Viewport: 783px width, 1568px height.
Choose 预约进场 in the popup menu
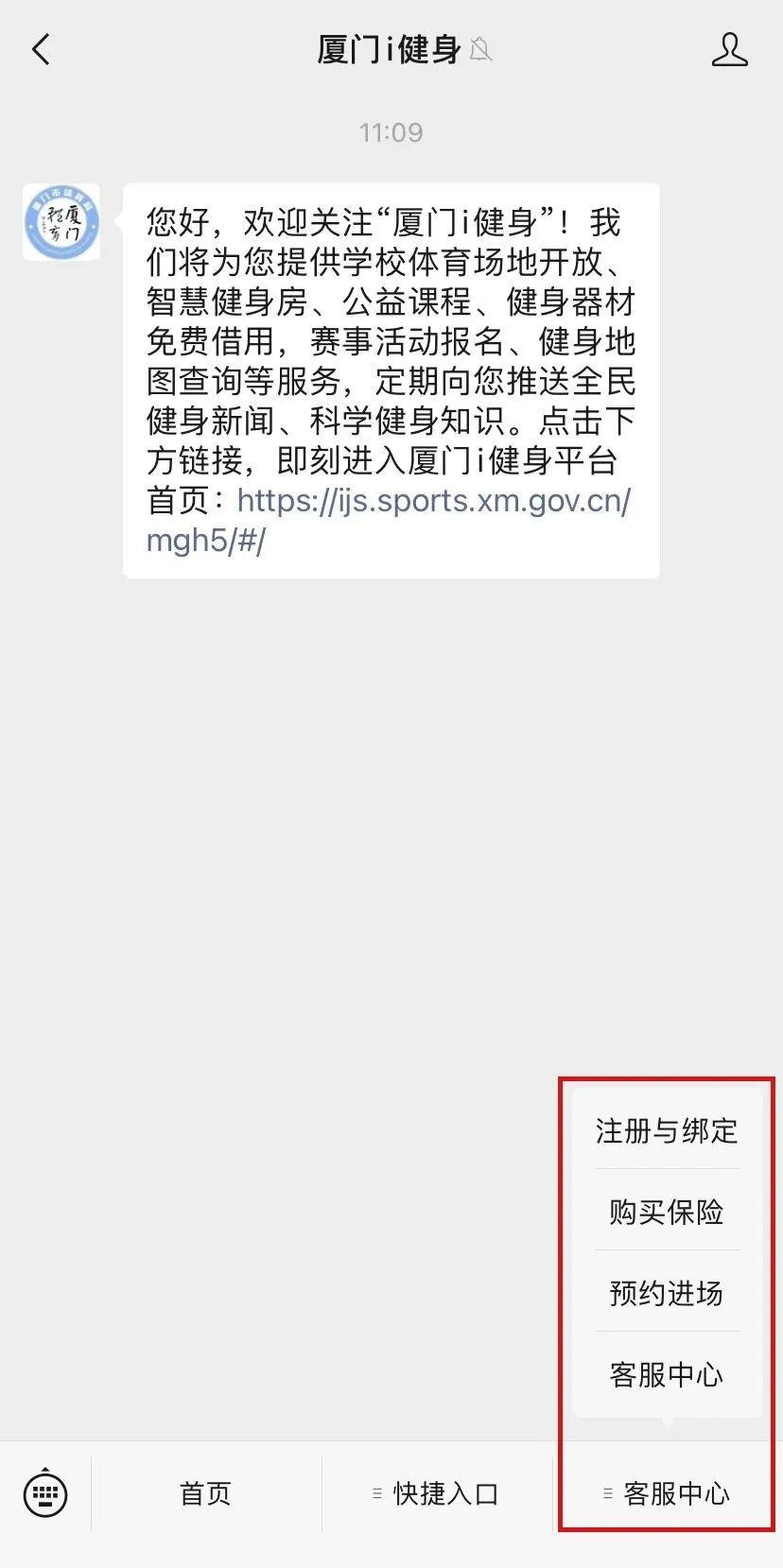[x=666, y=1293]
